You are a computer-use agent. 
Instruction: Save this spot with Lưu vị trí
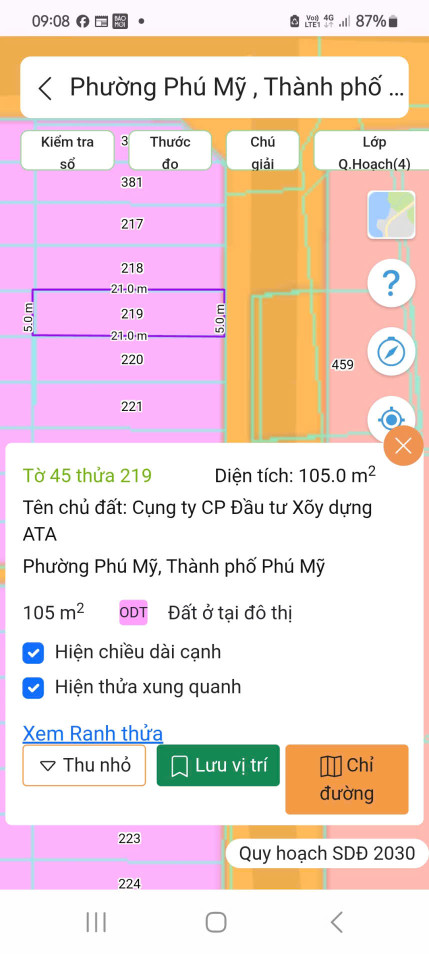(218, 765)
